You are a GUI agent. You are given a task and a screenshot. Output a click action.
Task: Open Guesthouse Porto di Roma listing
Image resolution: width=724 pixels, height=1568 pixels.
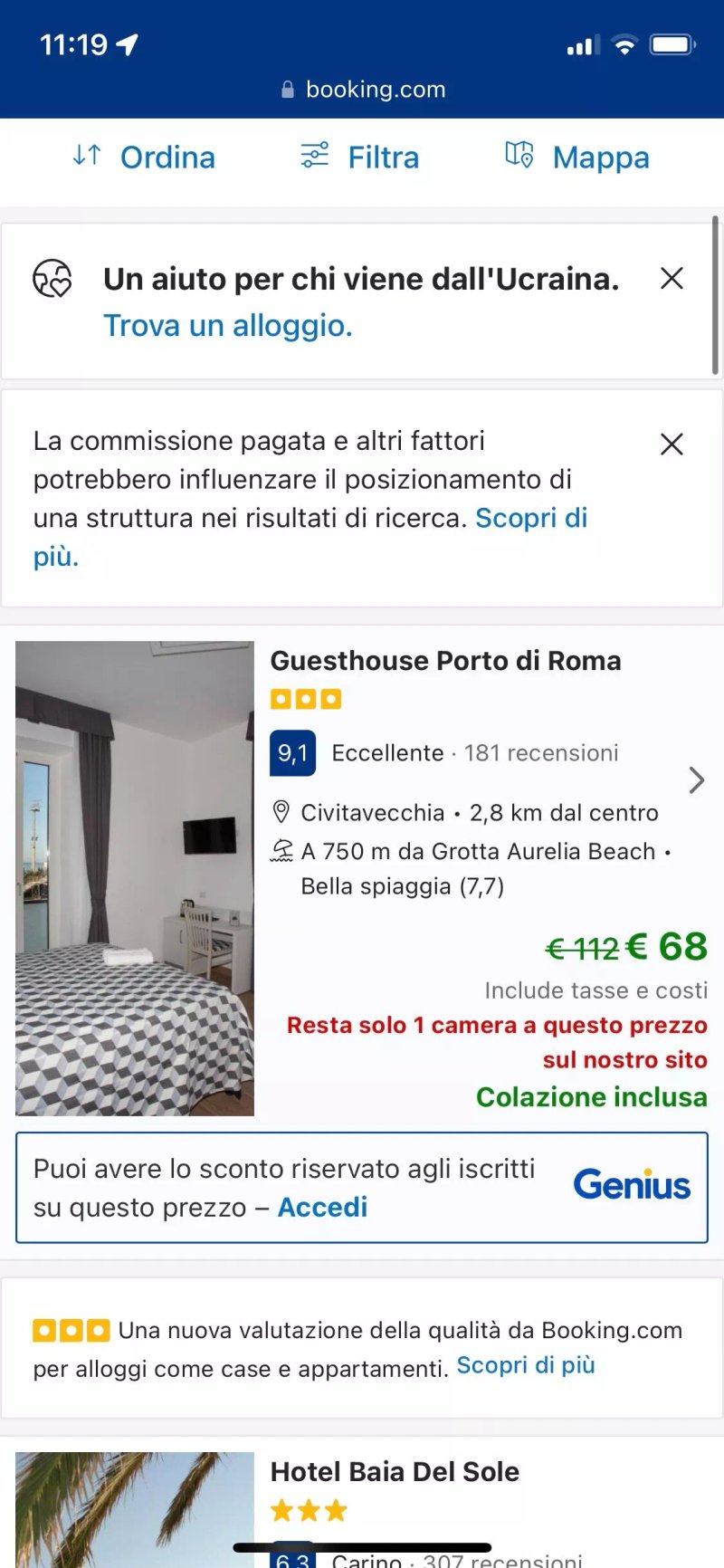click(x=445, y=661)
